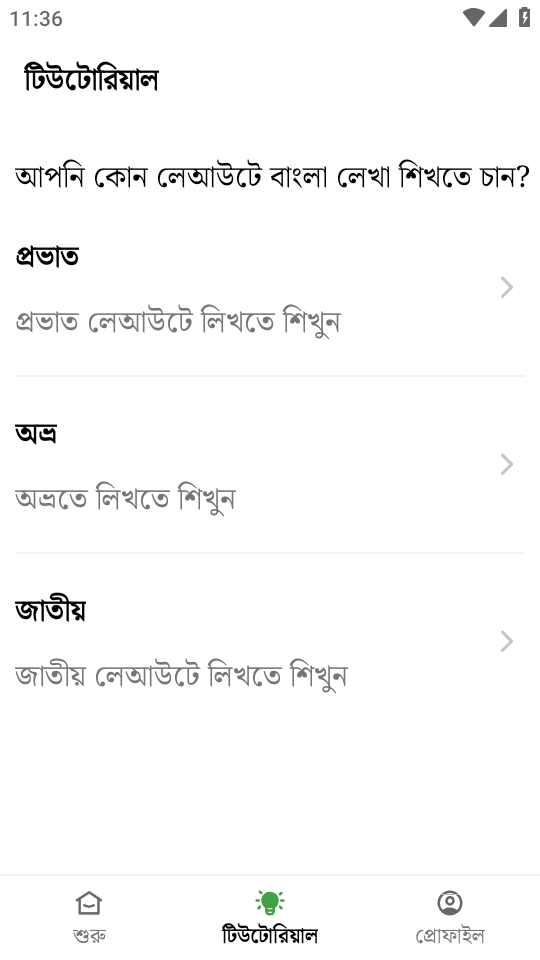Open the প্রভাত layout tutorial
The image size is (540, 960).
tap(269, 287)
